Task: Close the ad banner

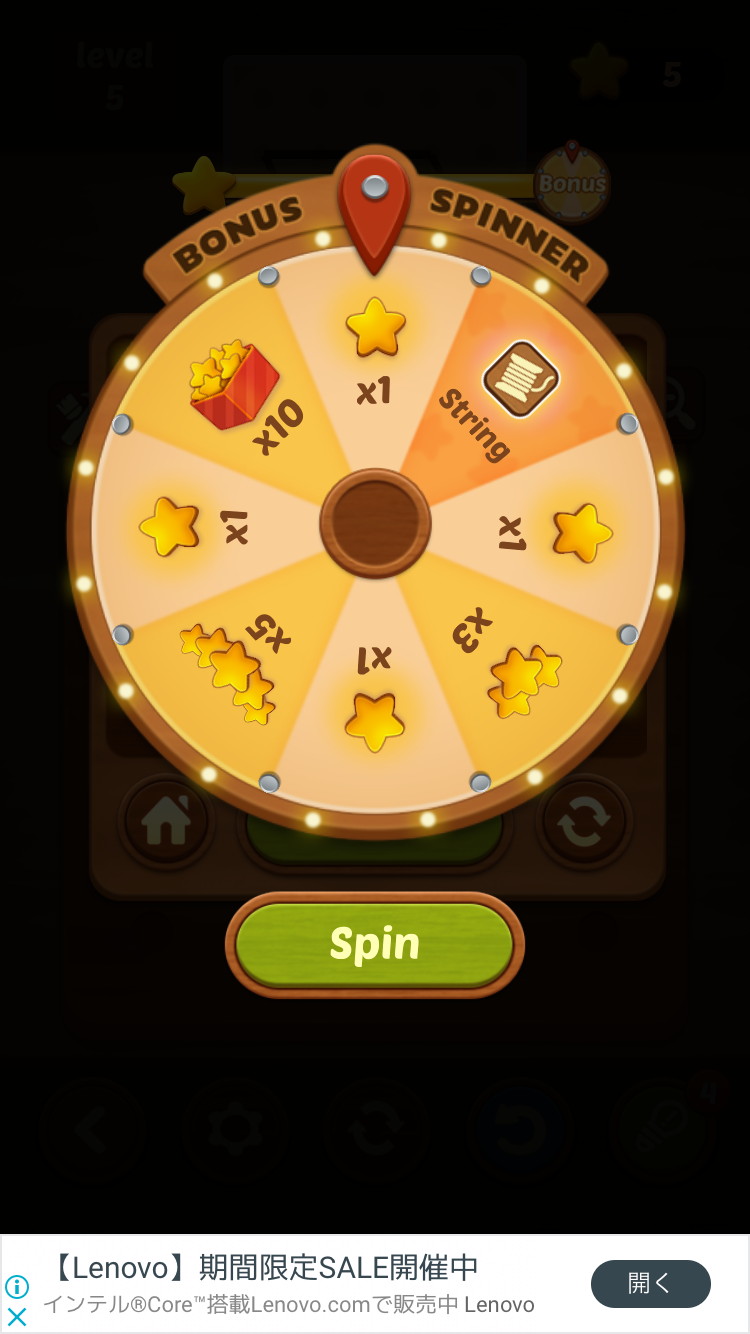Action: point(17,1316)
